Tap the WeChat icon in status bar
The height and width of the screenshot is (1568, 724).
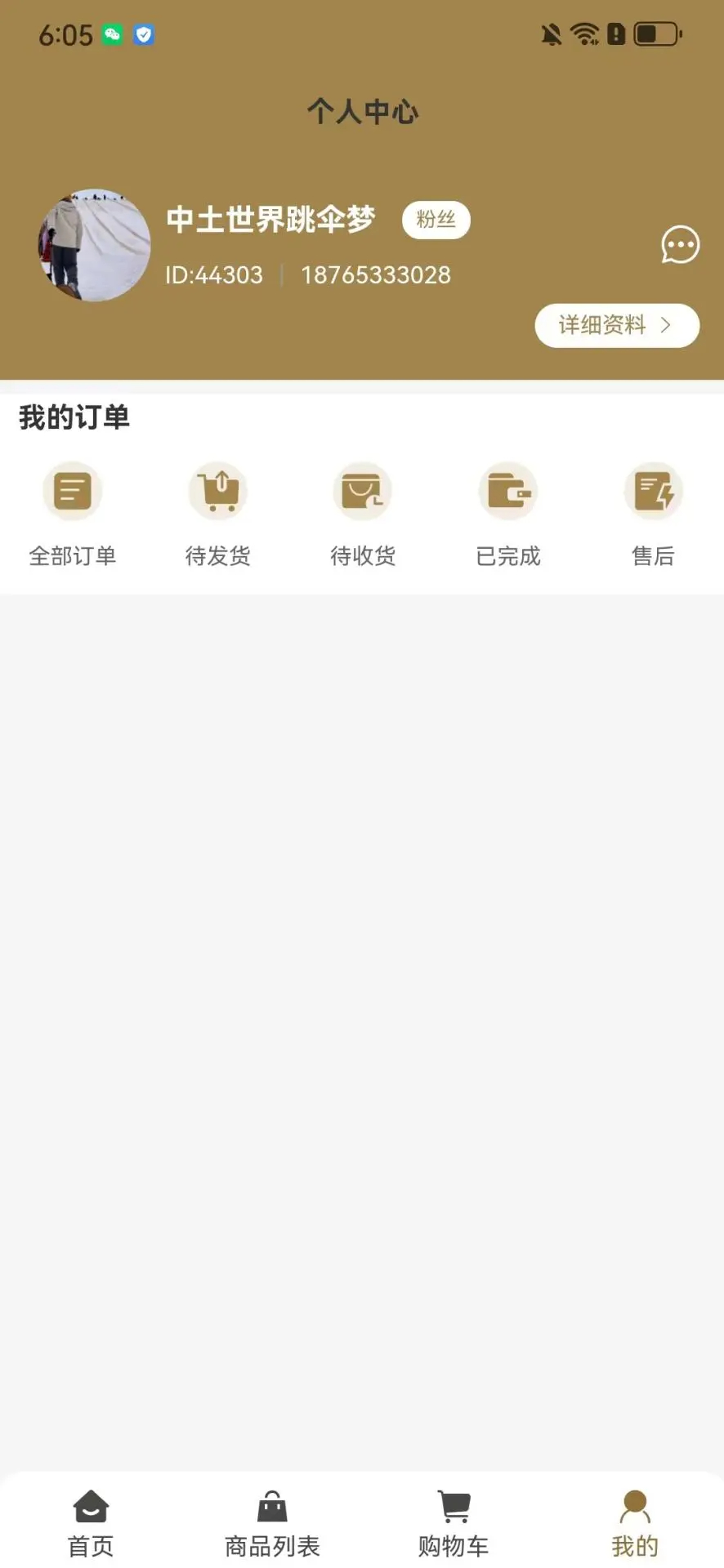click(110, 35)
